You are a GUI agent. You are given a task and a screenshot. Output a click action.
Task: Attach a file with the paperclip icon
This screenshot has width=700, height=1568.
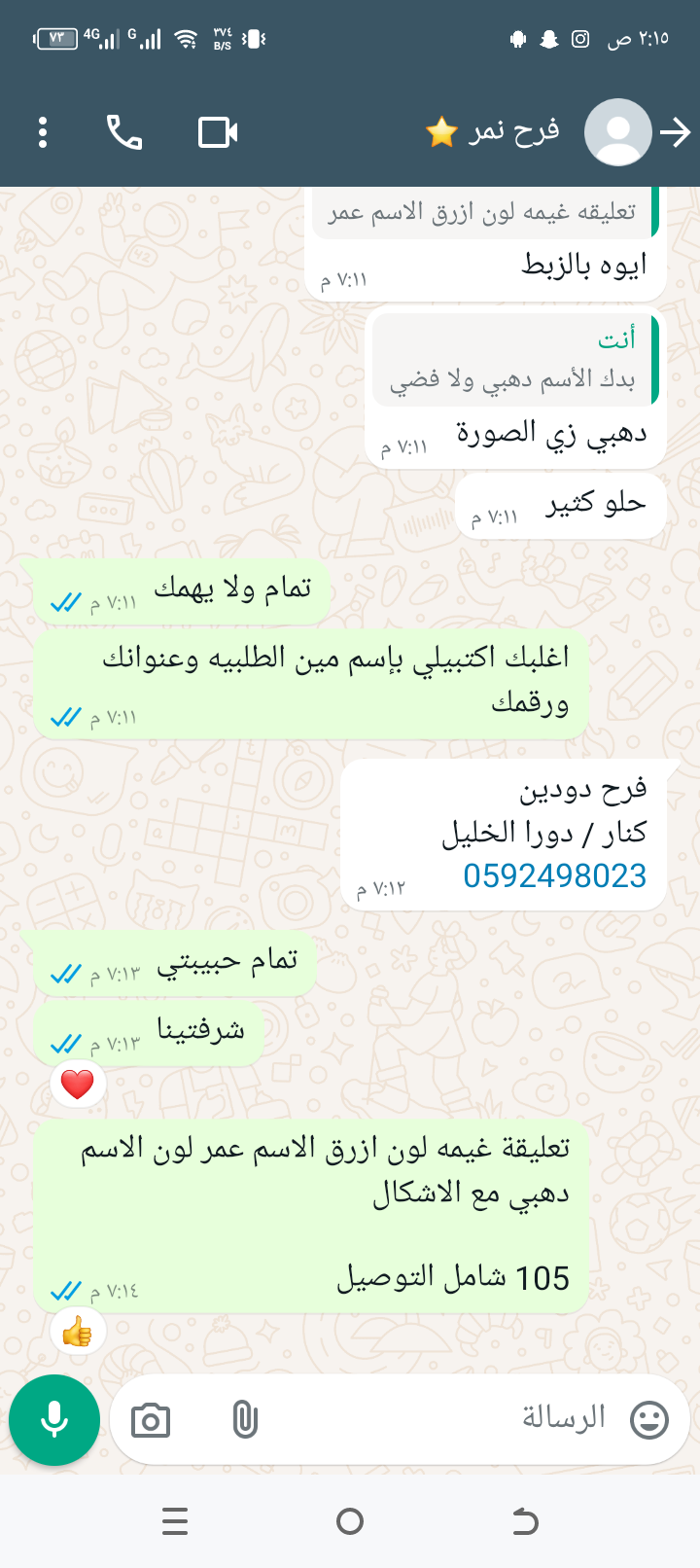coord(245,1420)
